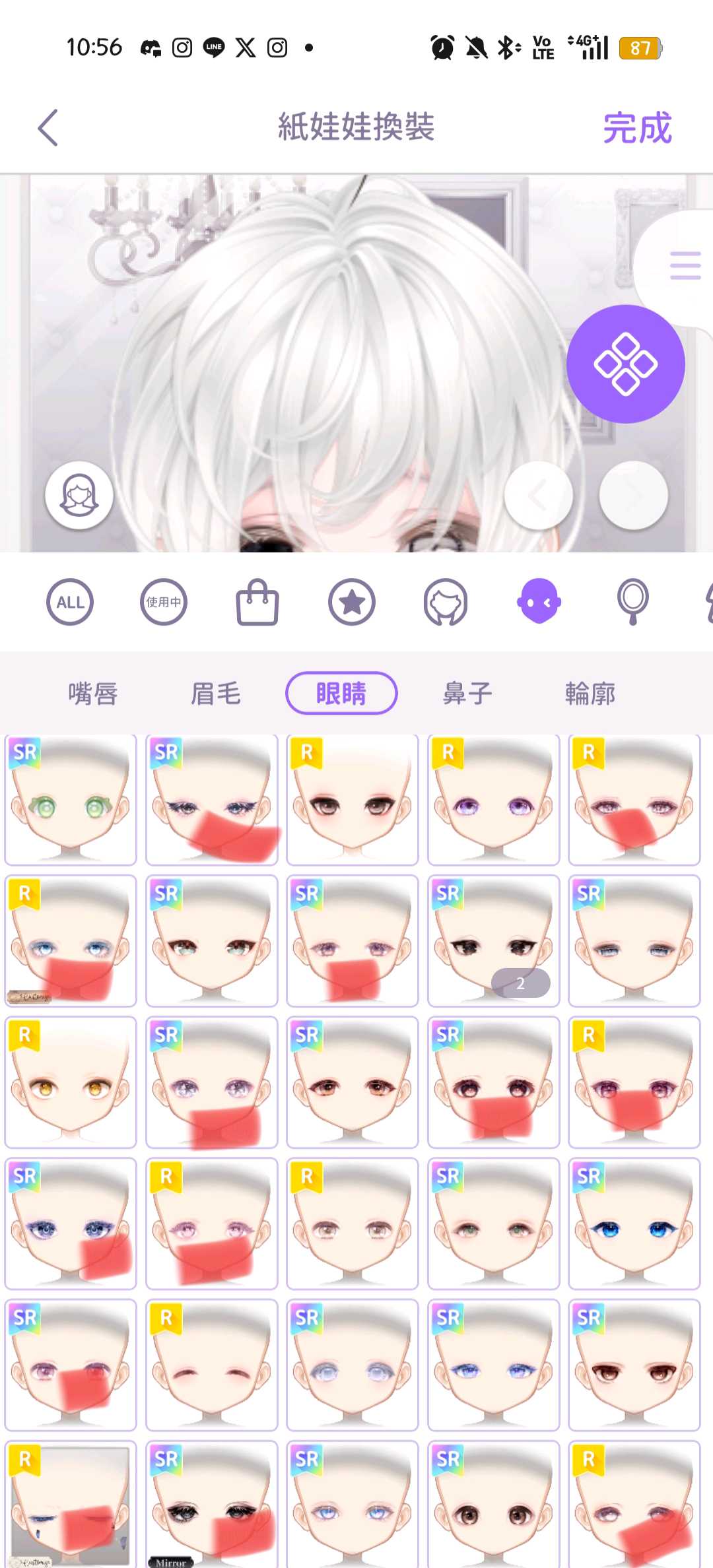
Task: Select SR black eyes with 2 badge
Action: click(493, 941)
